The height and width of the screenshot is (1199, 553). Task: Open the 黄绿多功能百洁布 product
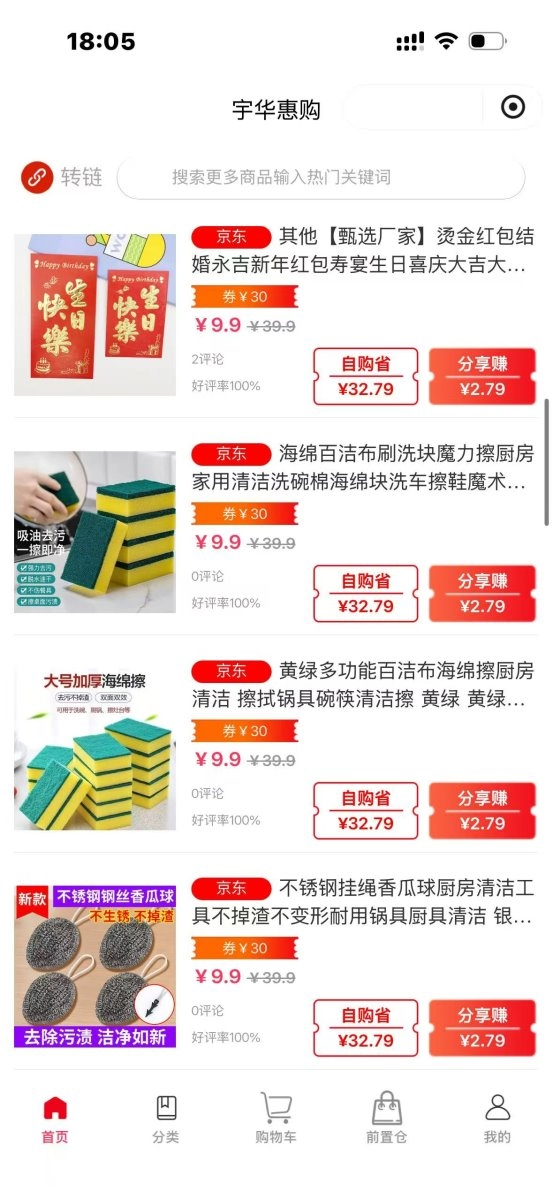point(275,749)
